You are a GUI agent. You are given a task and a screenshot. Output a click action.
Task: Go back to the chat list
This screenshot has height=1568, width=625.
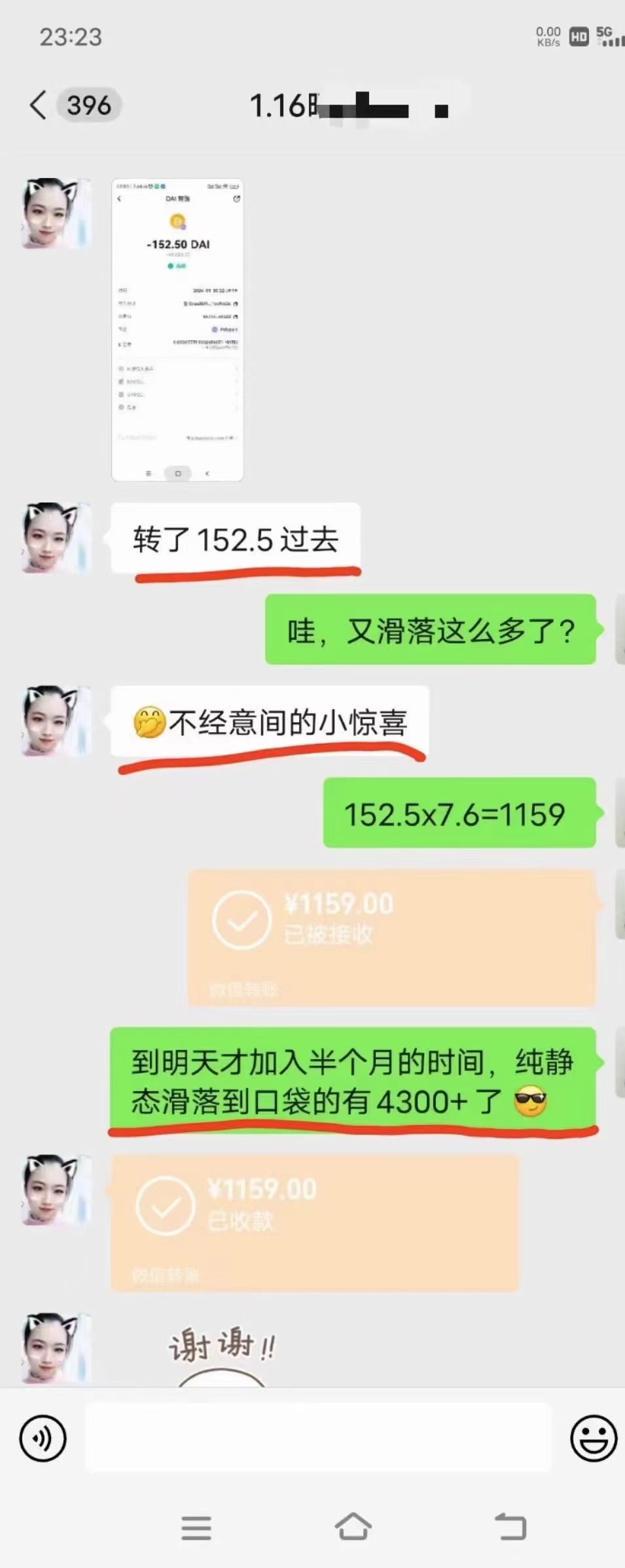pos(38,105)
